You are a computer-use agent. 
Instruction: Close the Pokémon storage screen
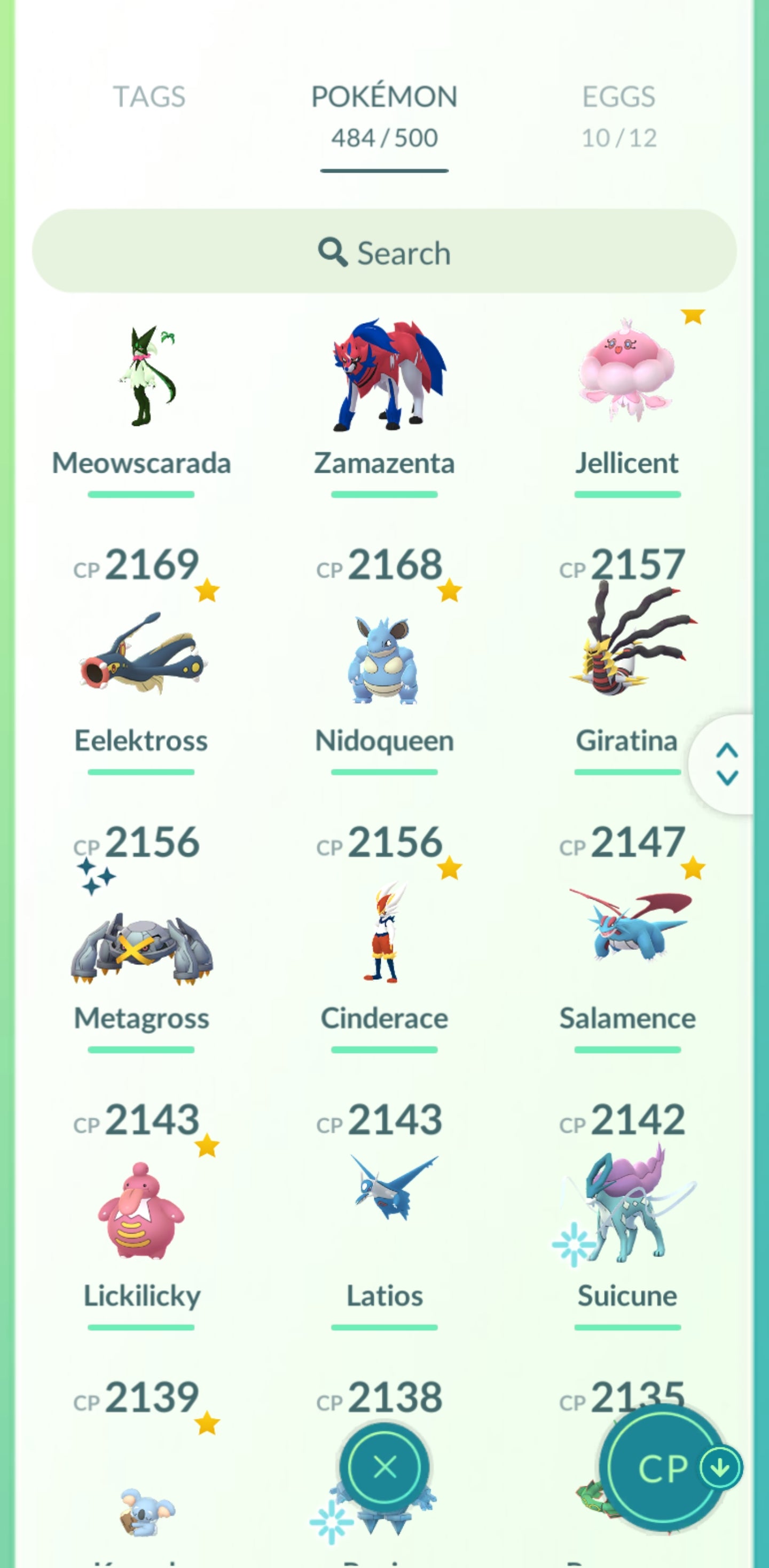pyautogui.click(x=384, y=1467)
